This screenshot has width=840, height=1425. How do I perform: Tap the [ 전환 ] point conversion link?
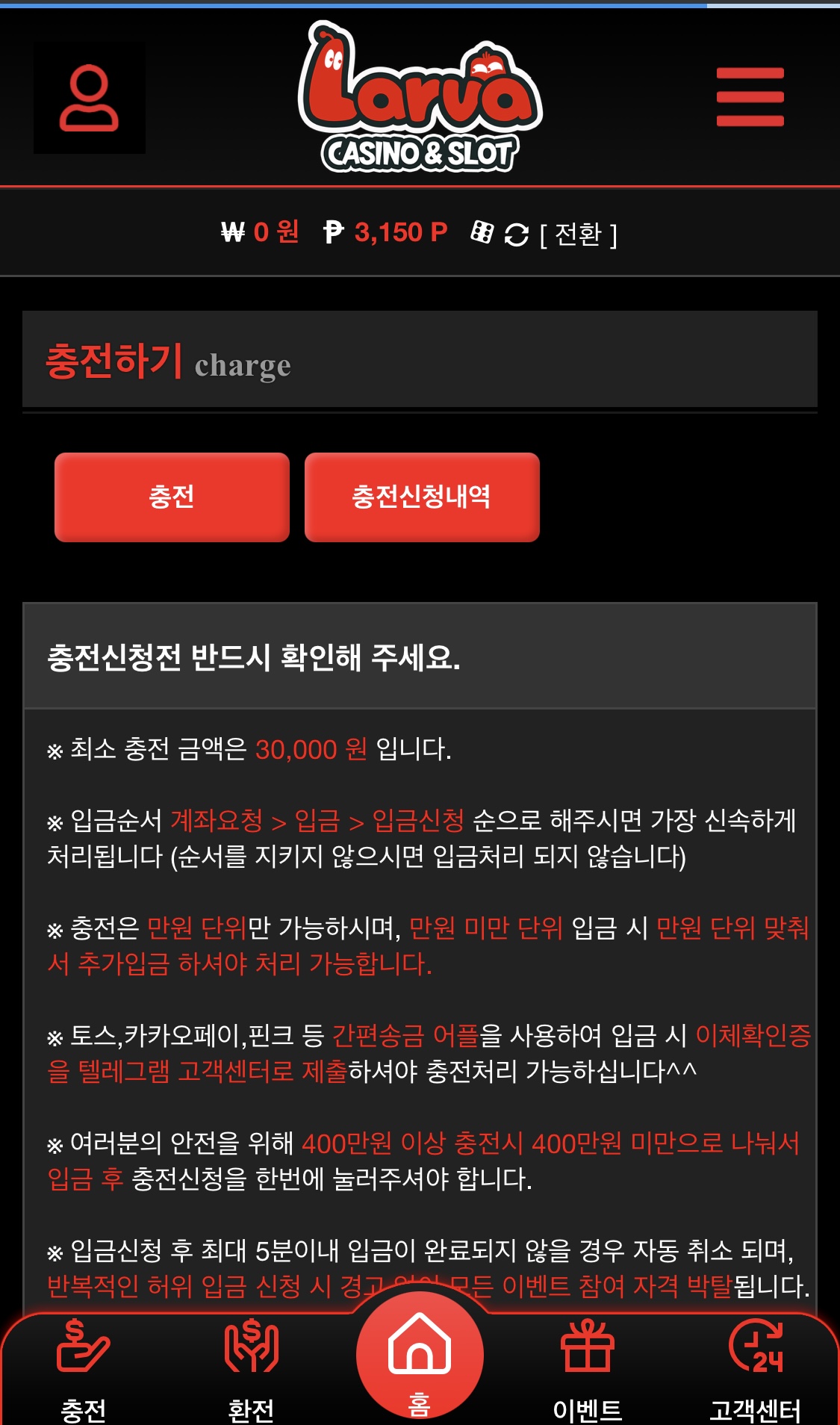click(x=579, y=235)
